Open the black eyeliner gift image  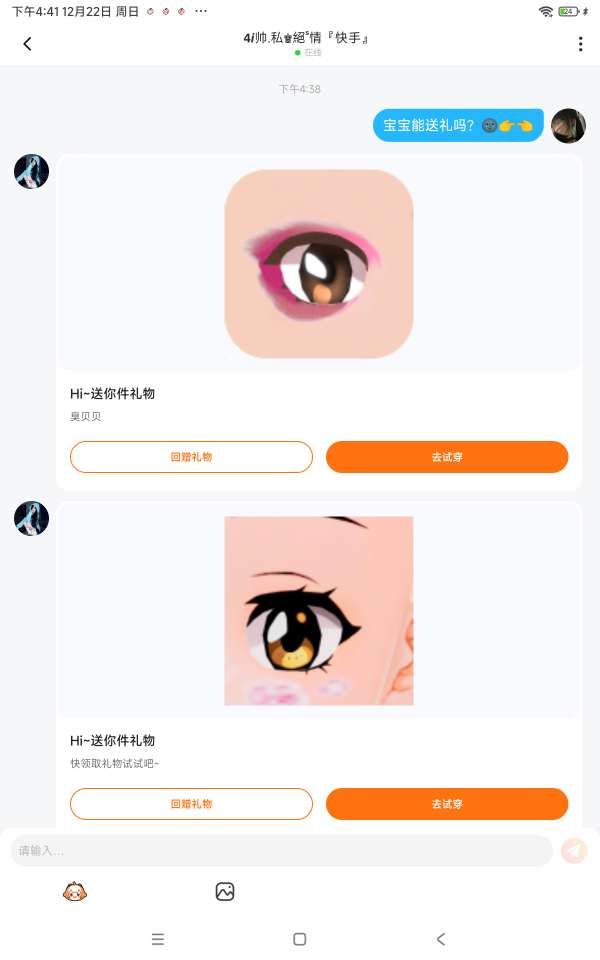point(318,610)
